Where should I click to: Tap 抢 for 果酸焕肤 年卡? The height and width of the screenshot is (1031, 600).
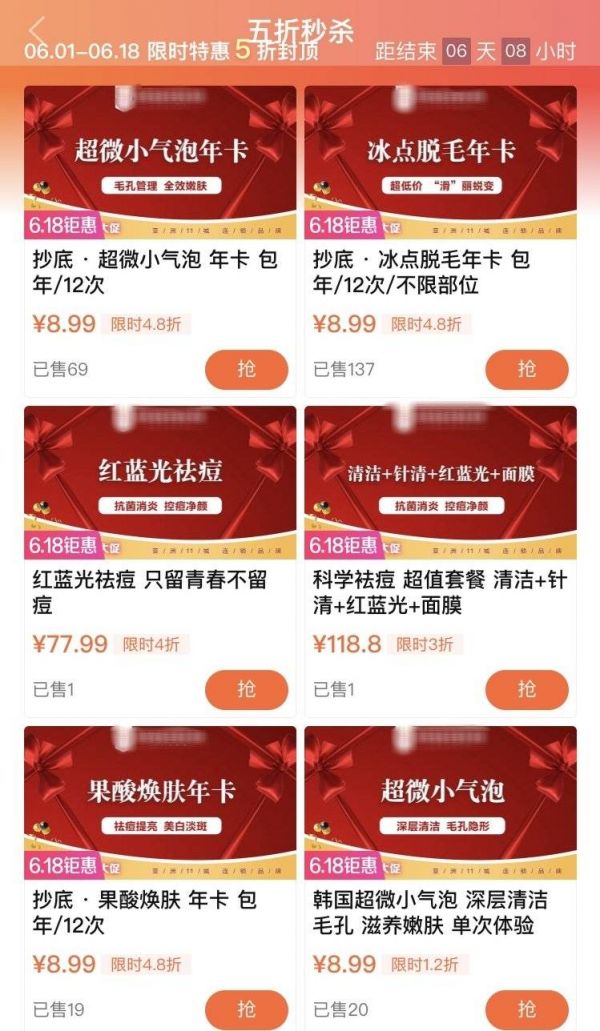tap(246, 1007)
